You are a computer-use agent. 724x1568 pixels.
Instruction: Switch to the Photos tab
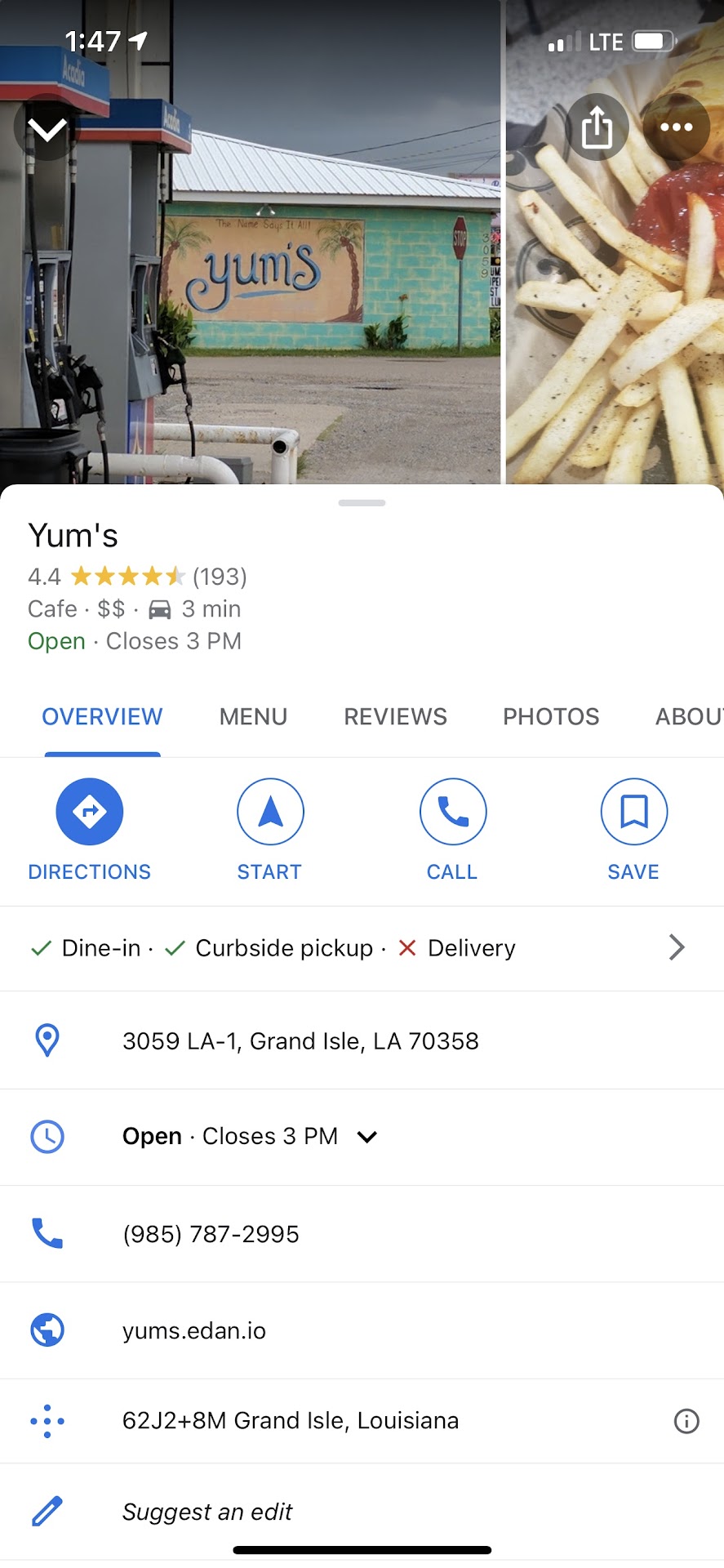point(551,717)
